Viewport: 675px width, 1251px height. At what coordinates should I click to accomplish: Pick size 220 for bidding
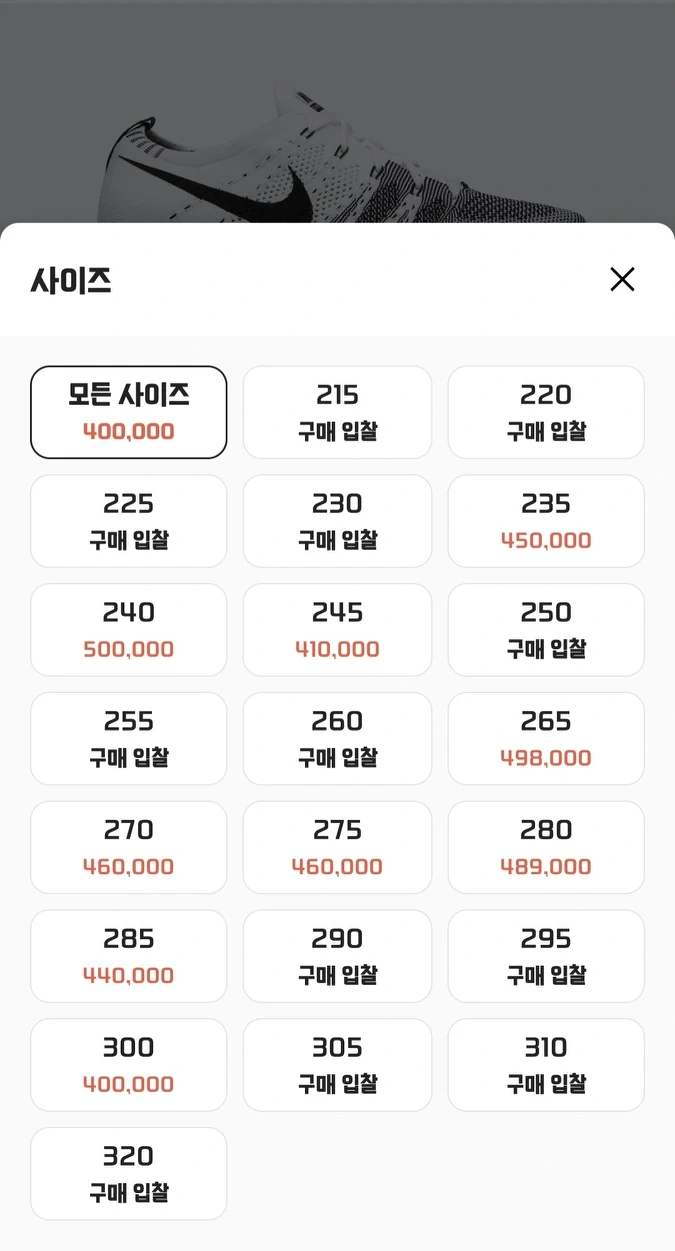click(546, 412)
